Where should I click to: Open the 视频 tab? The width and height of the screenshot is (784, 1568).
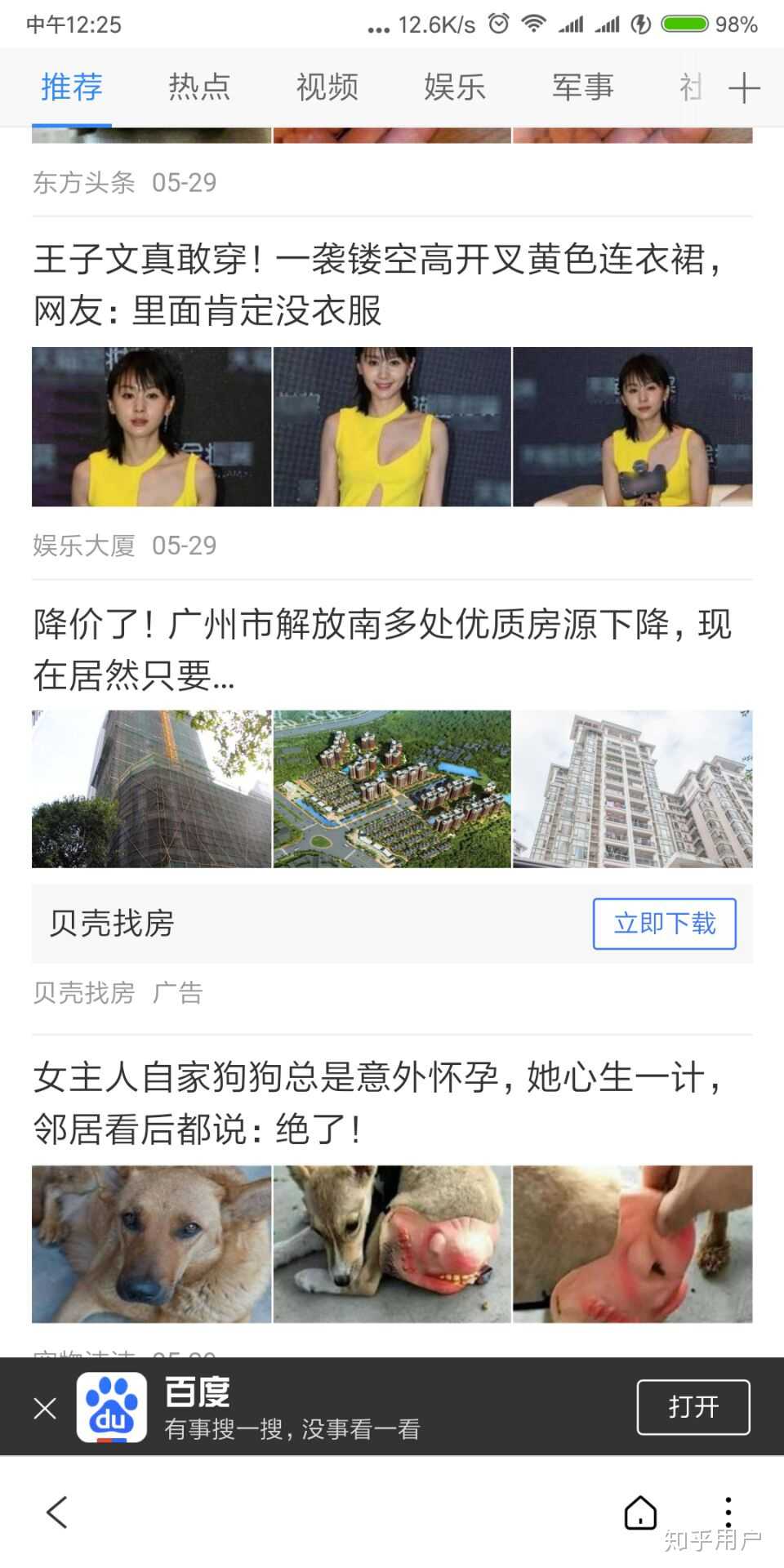point(327,87)
